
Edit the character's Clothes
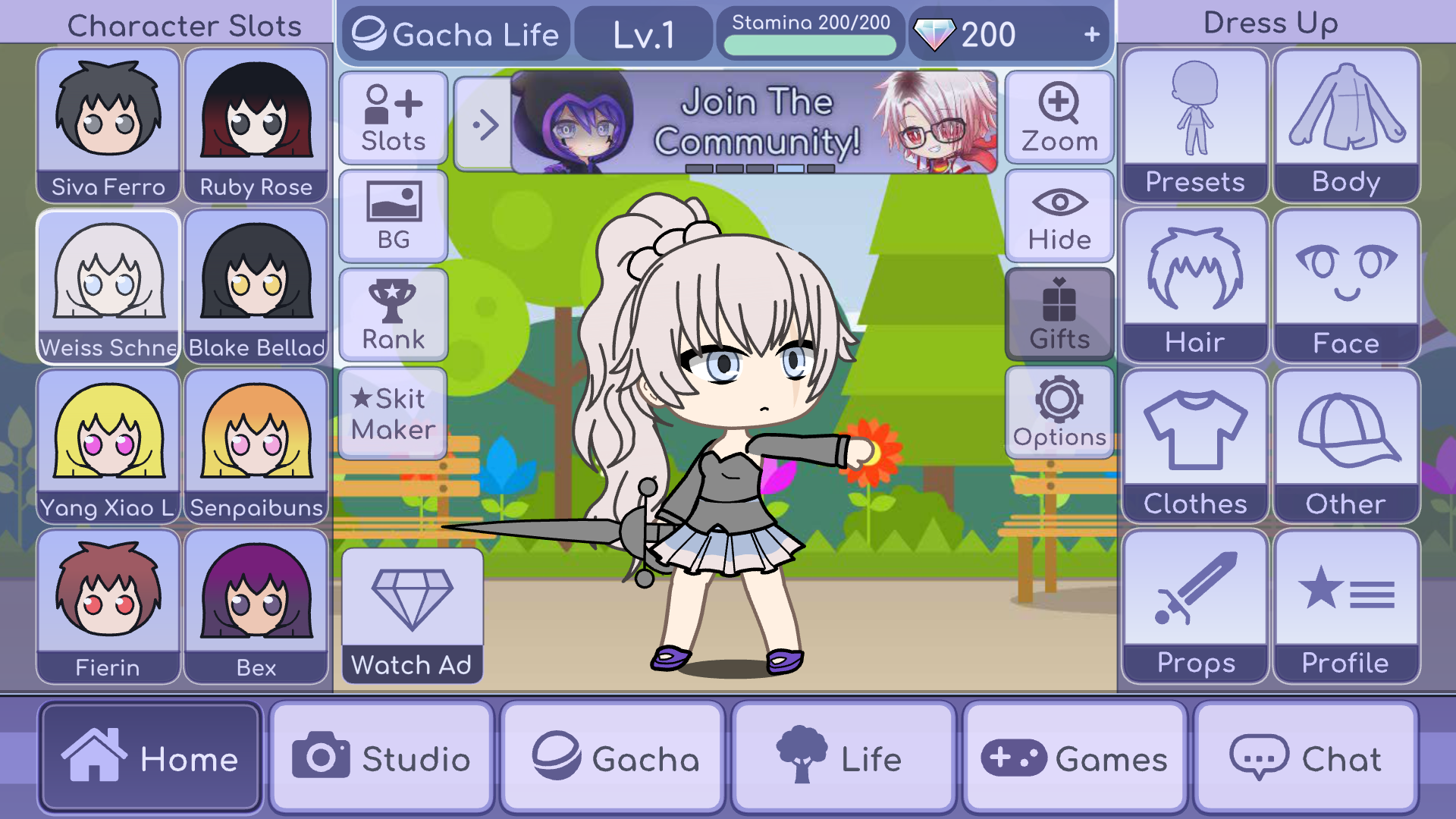pos(1194,446)
